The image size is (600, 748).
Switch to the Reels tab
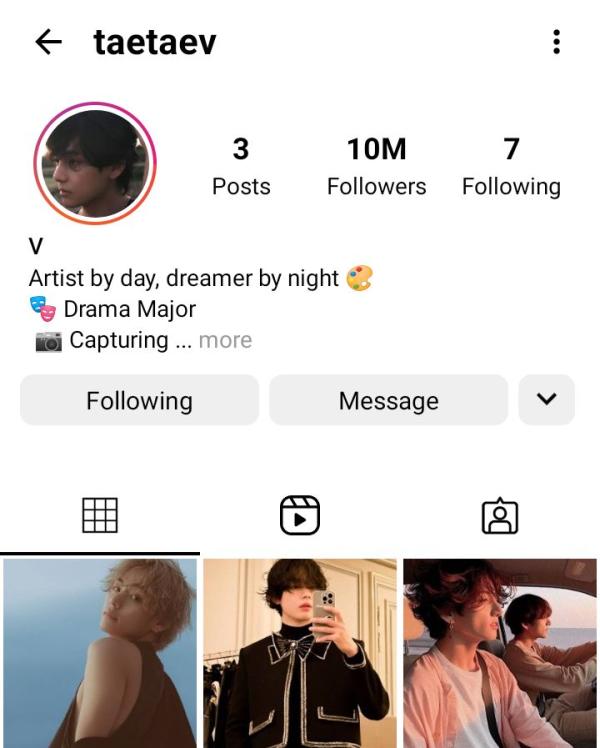coord(300,516)
